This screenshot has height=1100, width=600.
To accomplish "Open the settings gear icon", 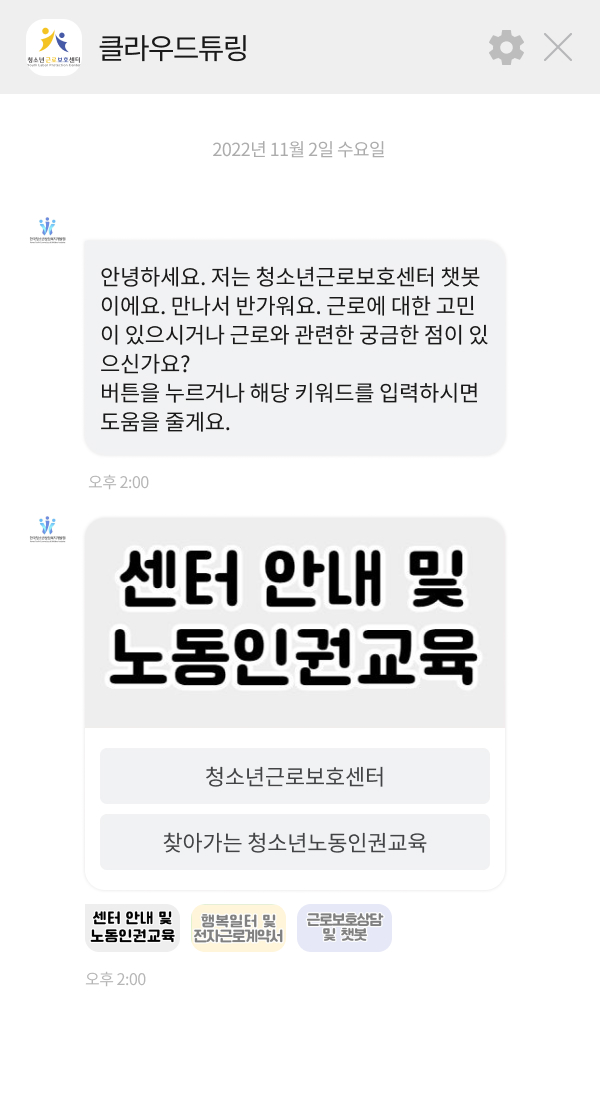I will pos(506,47).
